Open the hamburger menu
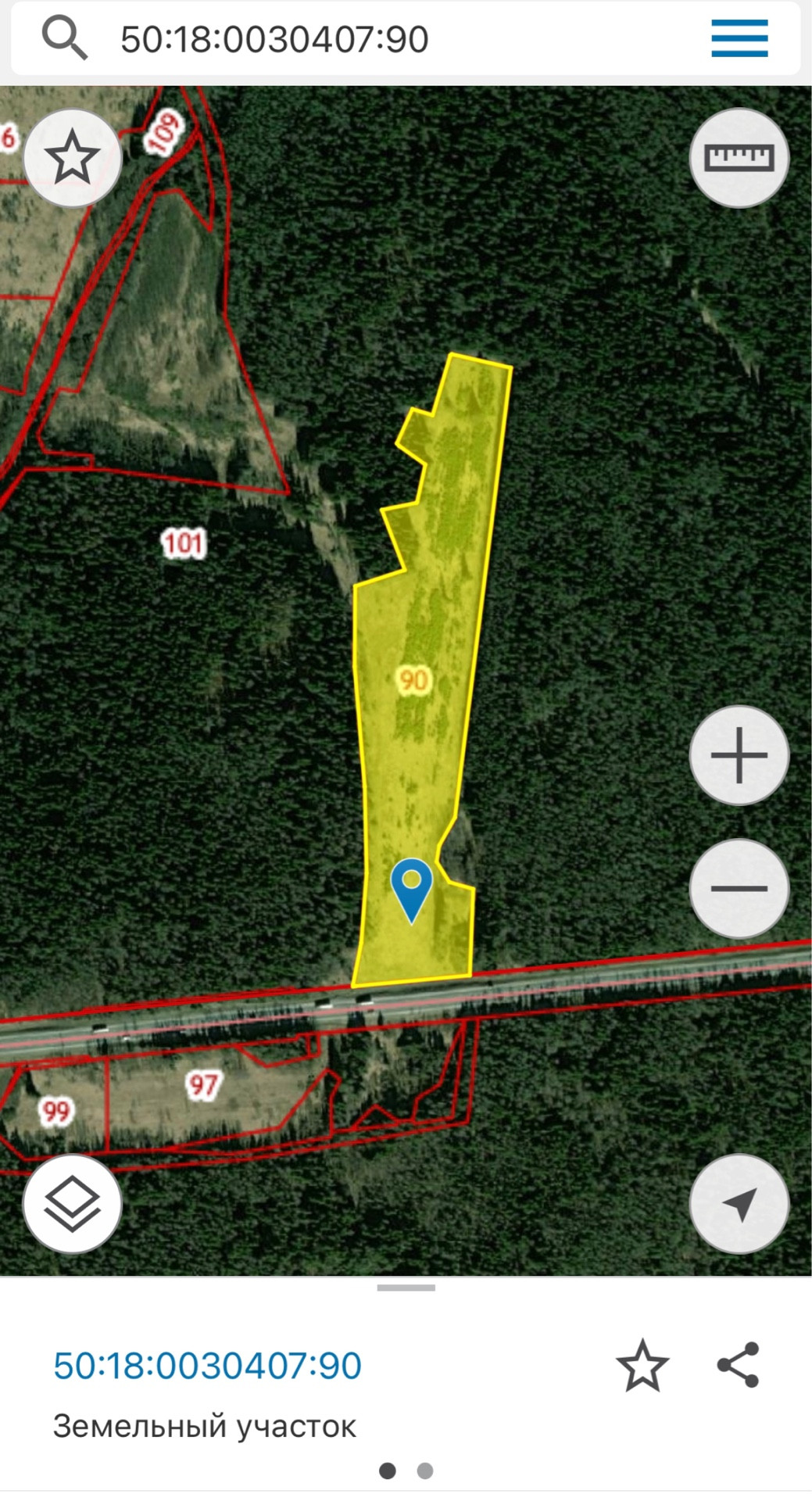 pos(739,38)
